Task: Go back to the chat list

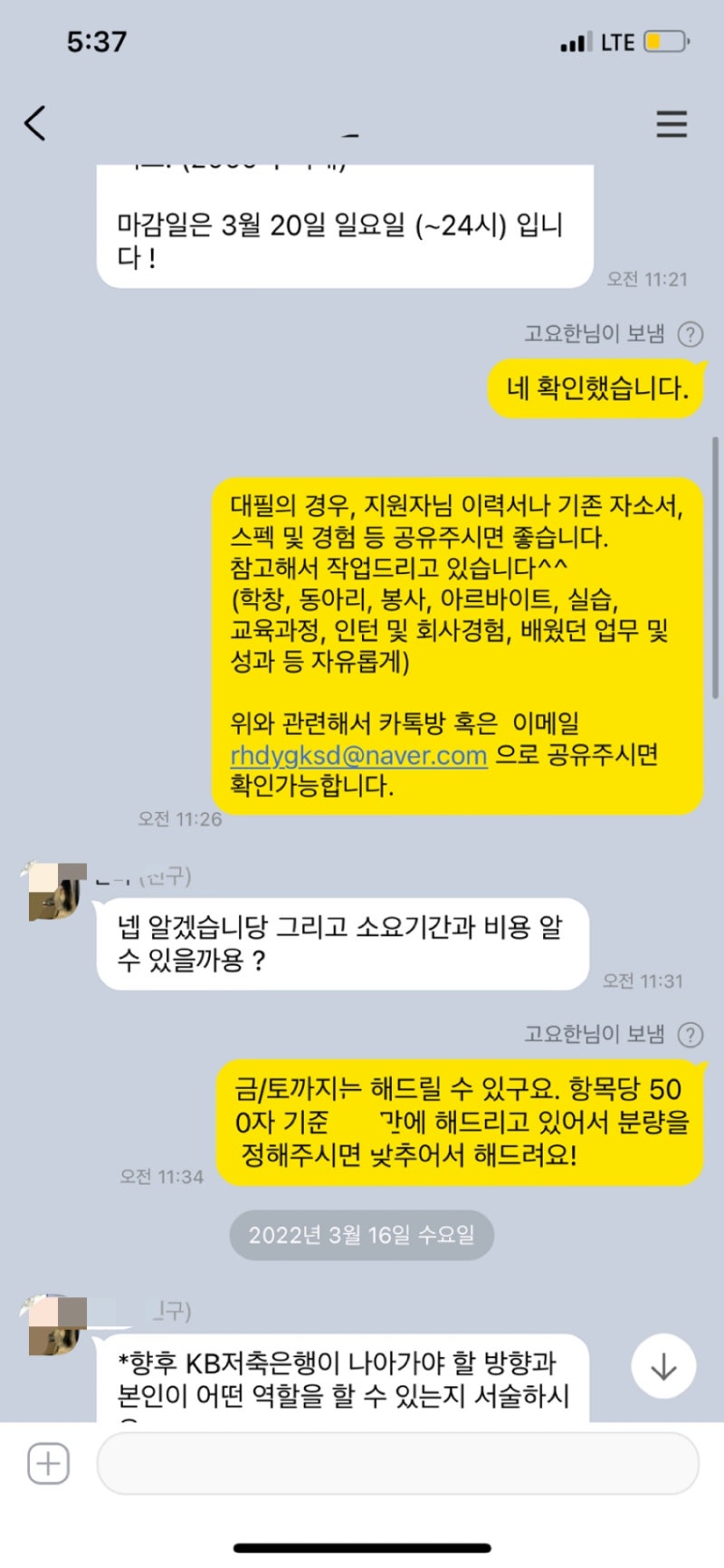Action: click(x=35, y=123)
